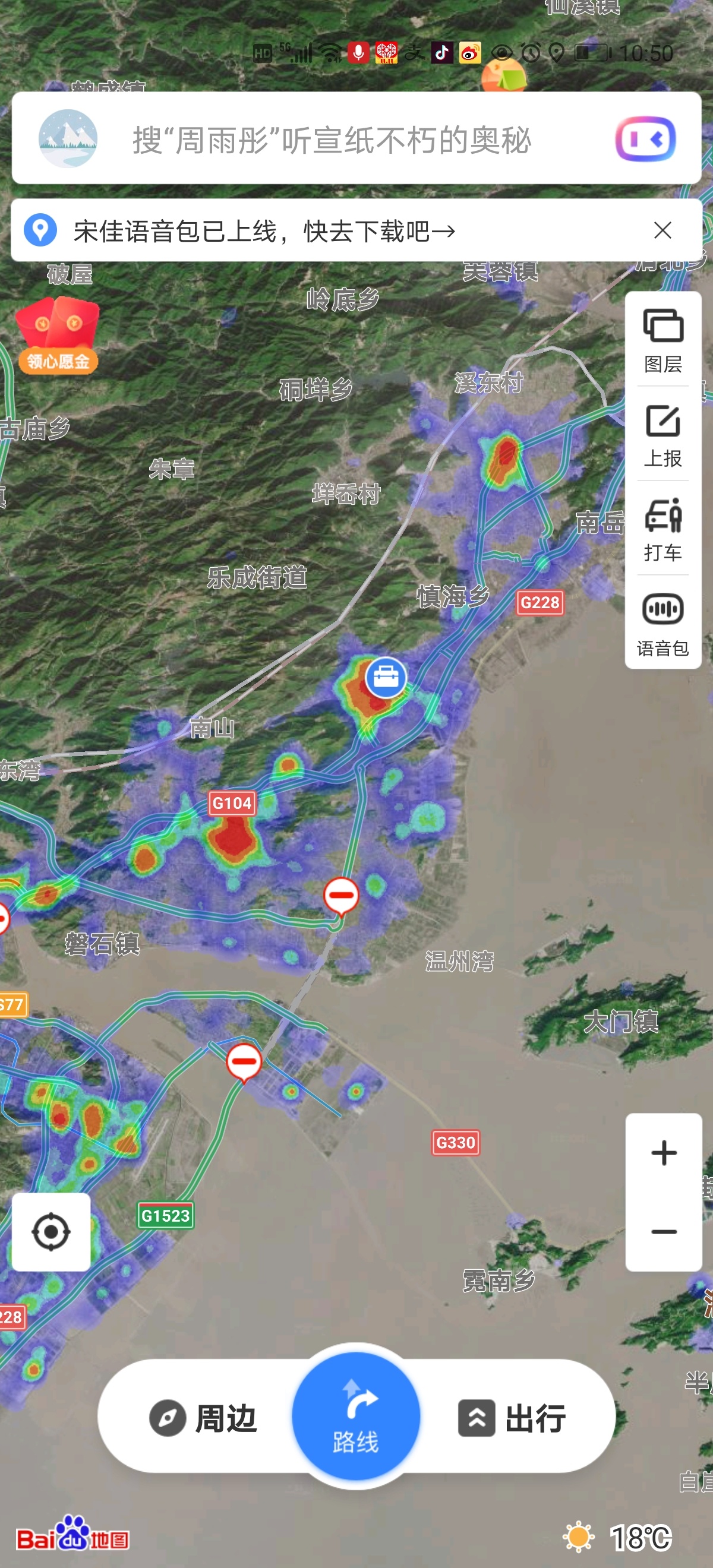This screenshot has width=713, height=1568.
Task: Tap the profile avatar in search bar
Action: coord(68,139)
